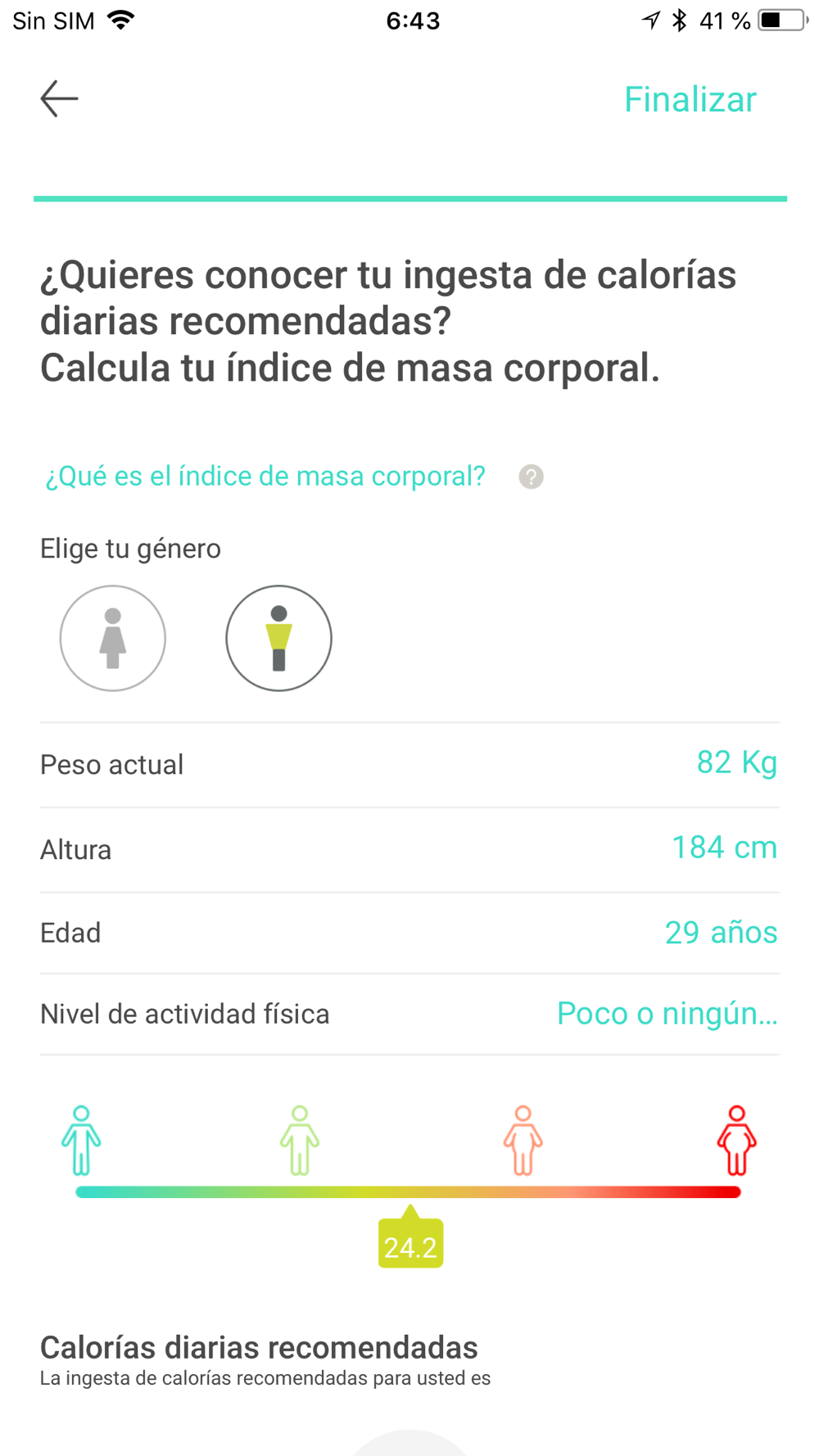The image size is (819, 1456).
Task: Open '¿Qué es el índice de masa corporal?' link
Action: 265,476
